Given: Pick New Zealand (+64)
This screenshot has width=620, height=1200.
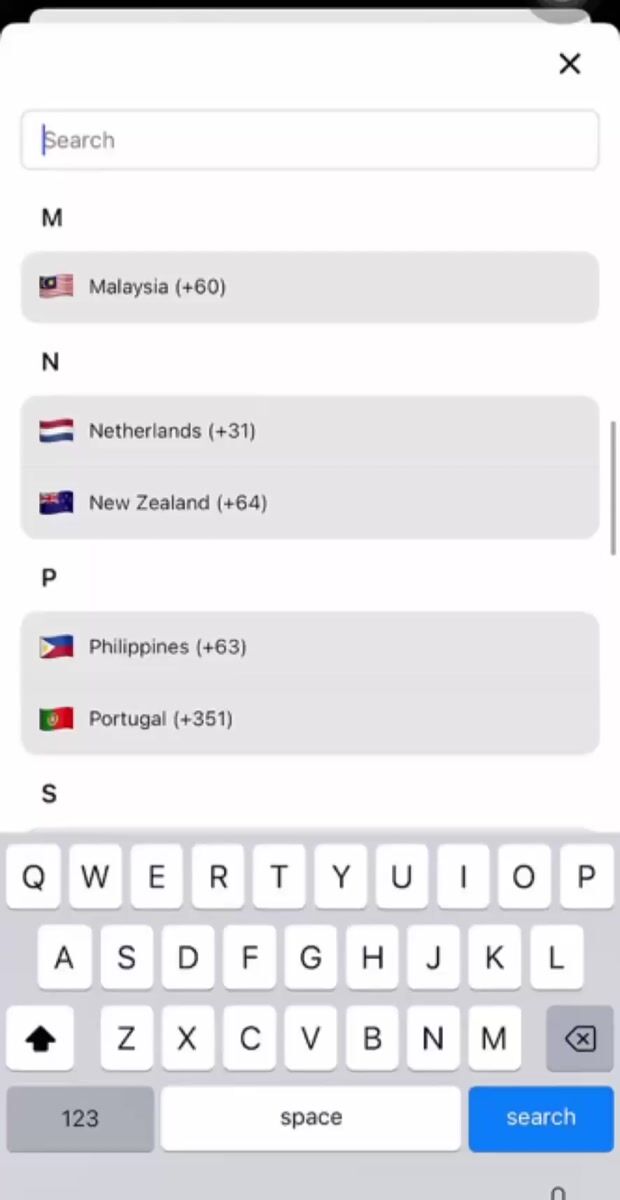Looking at the screenshot, I should [310, 503].
